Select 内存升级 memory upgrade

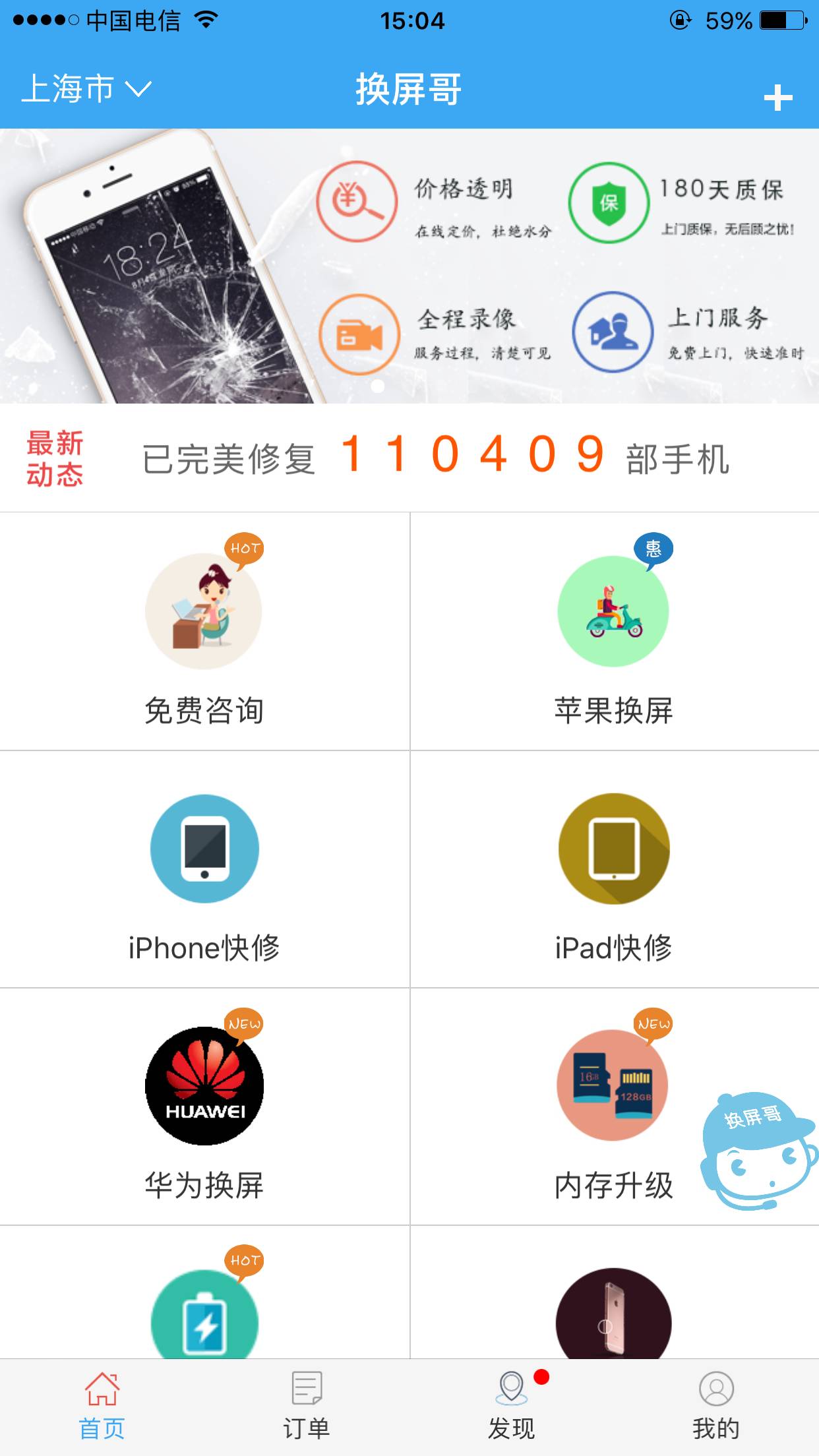613,1107
